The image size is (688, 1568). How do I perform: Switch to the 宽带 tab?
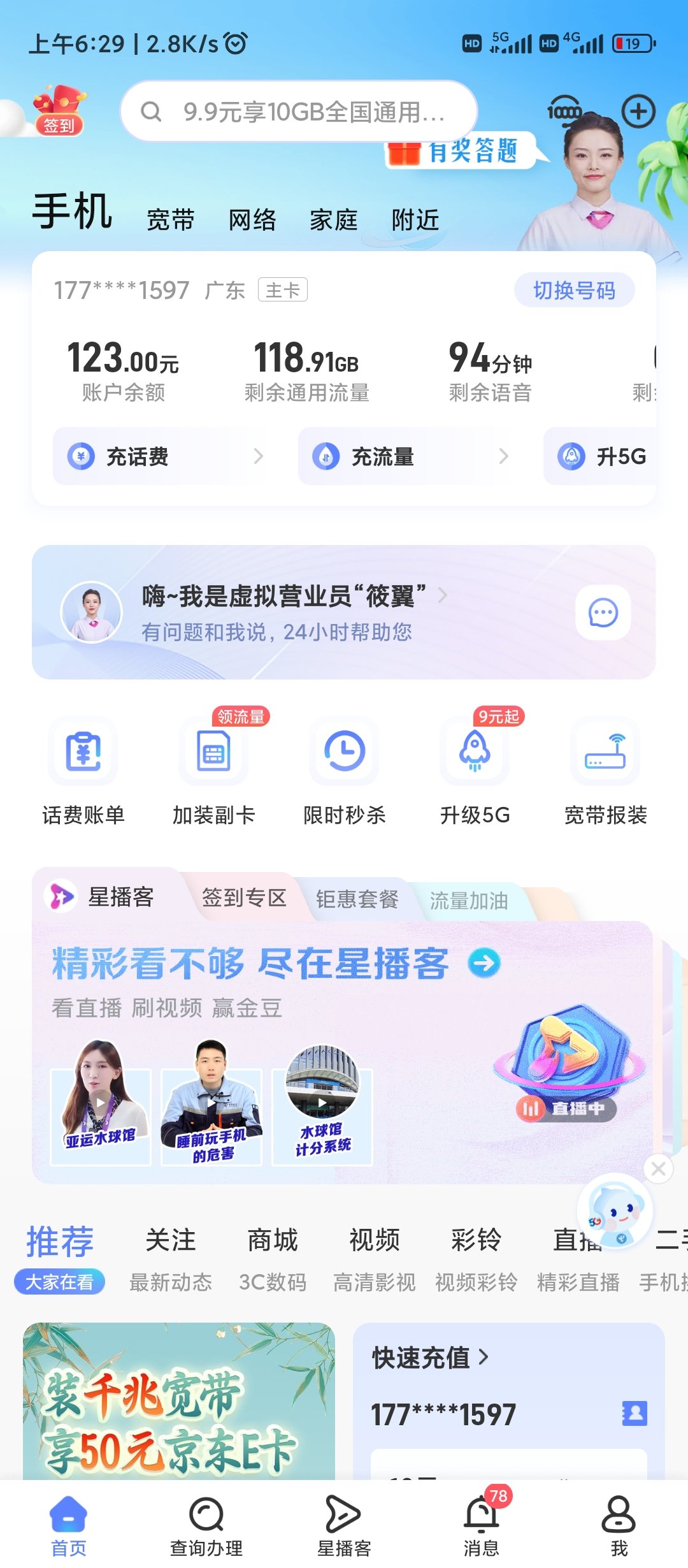click(171, 220)
